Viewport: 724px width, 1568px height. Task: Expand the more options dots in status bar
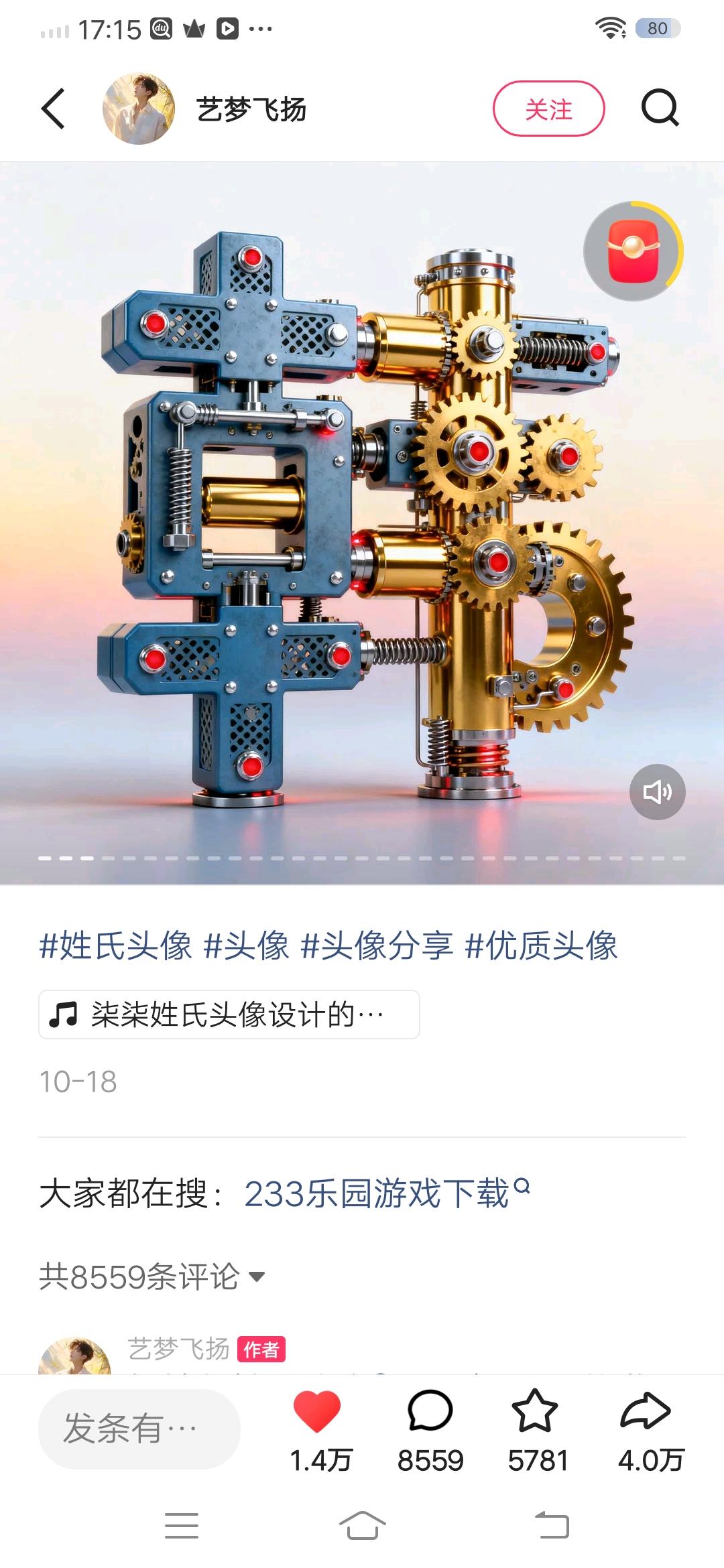click(x=260, y=28)
